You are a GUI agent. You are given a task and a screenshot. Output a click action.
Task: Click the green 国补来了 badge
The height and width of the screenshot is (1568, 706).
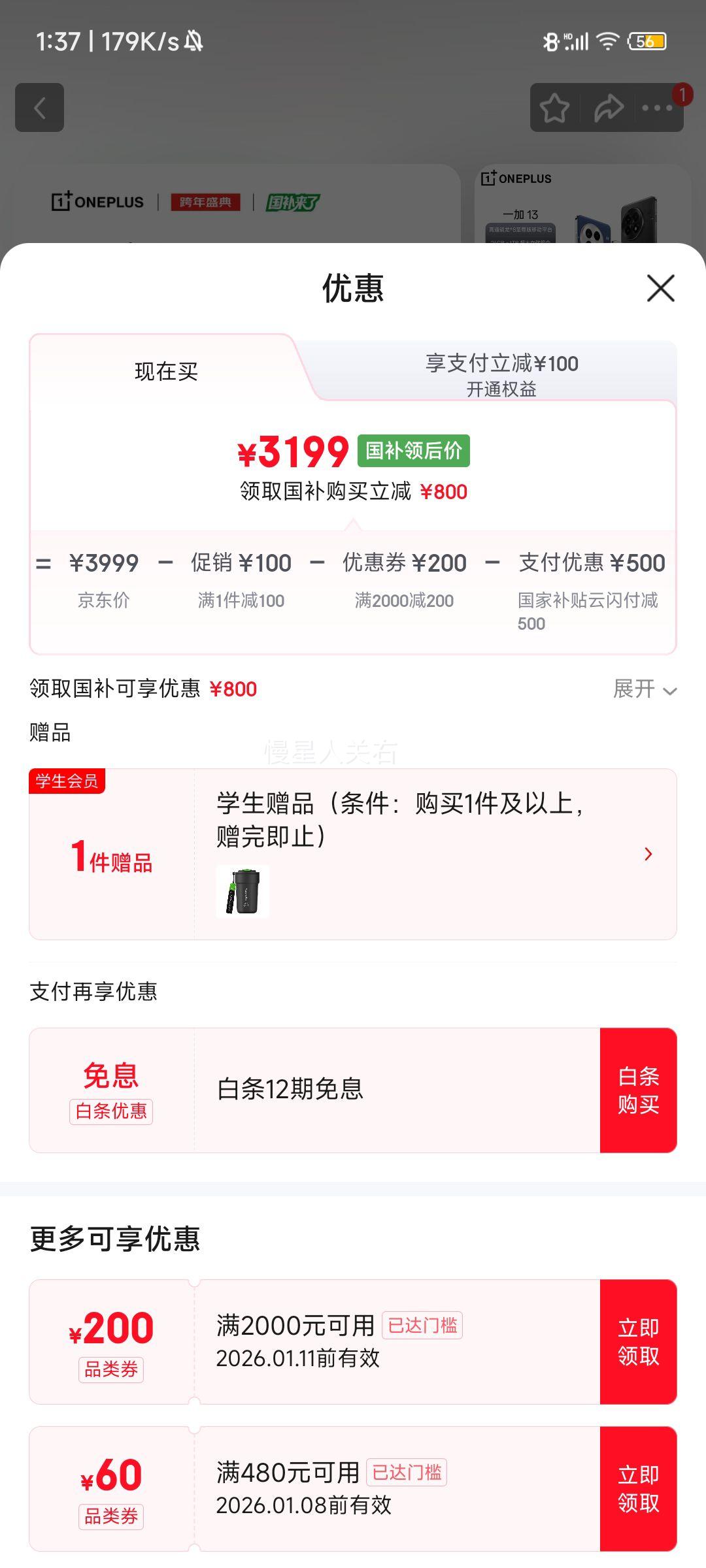tap(293, 203)
